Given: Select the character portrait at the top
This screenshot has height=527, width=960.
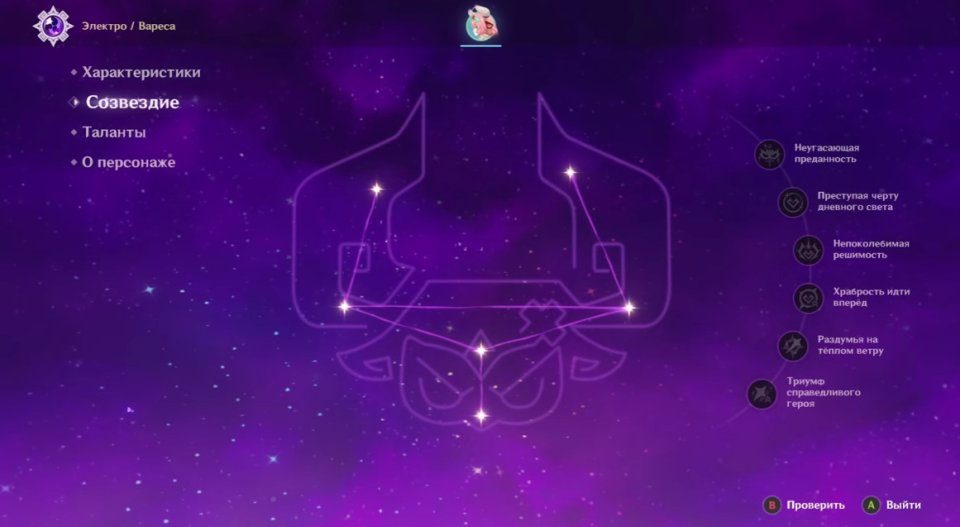Looking at the screenshot, I should [481, 24].
